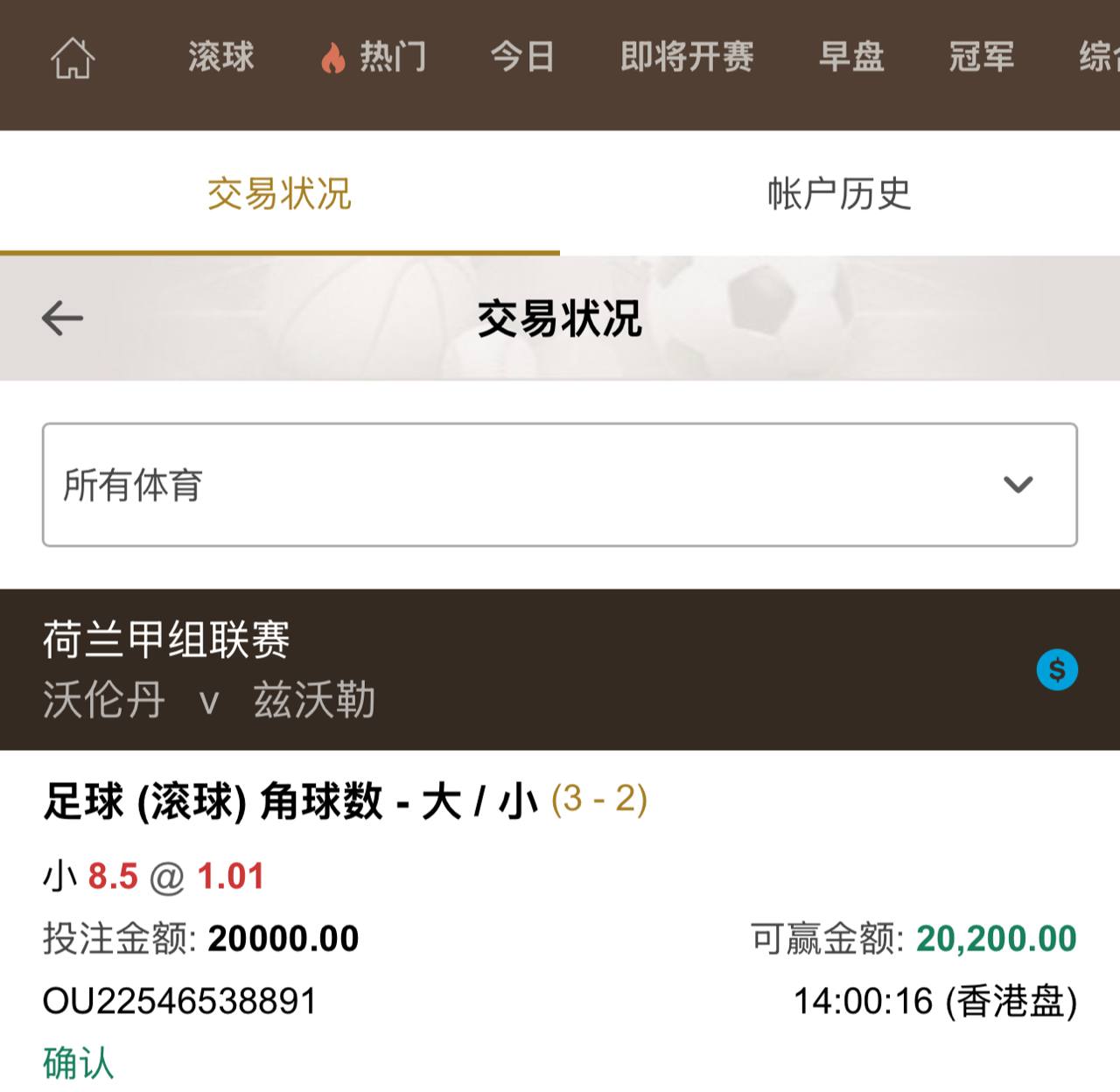Image resolution: width=1120 pixels, height=1092 pixels.
Task: Switch to the 帐户历史 tab
Action: pyautogui.click(x=839, y=194)
